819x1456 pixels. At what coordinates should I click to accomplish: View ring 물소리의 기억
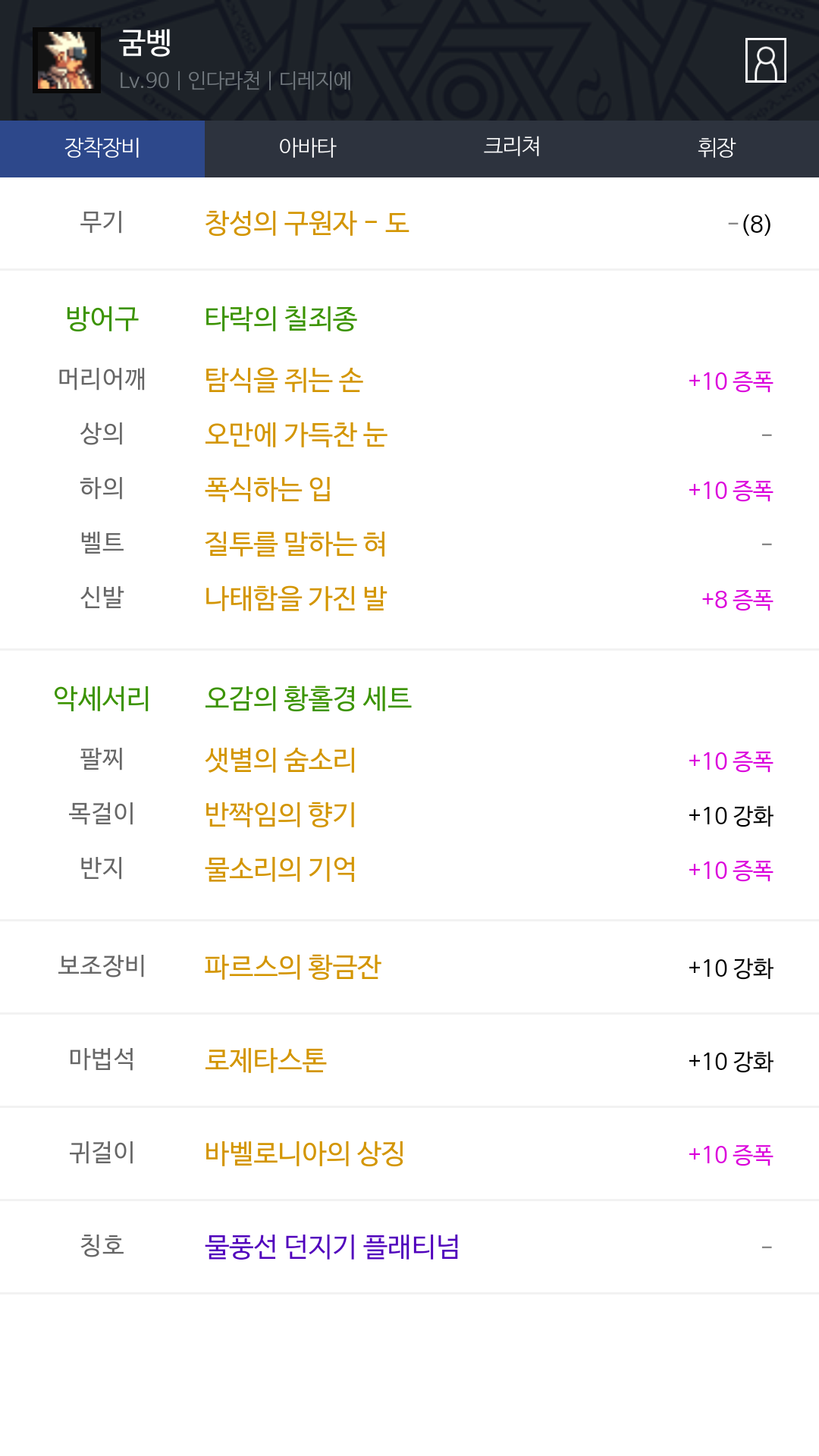coord(281,869)
